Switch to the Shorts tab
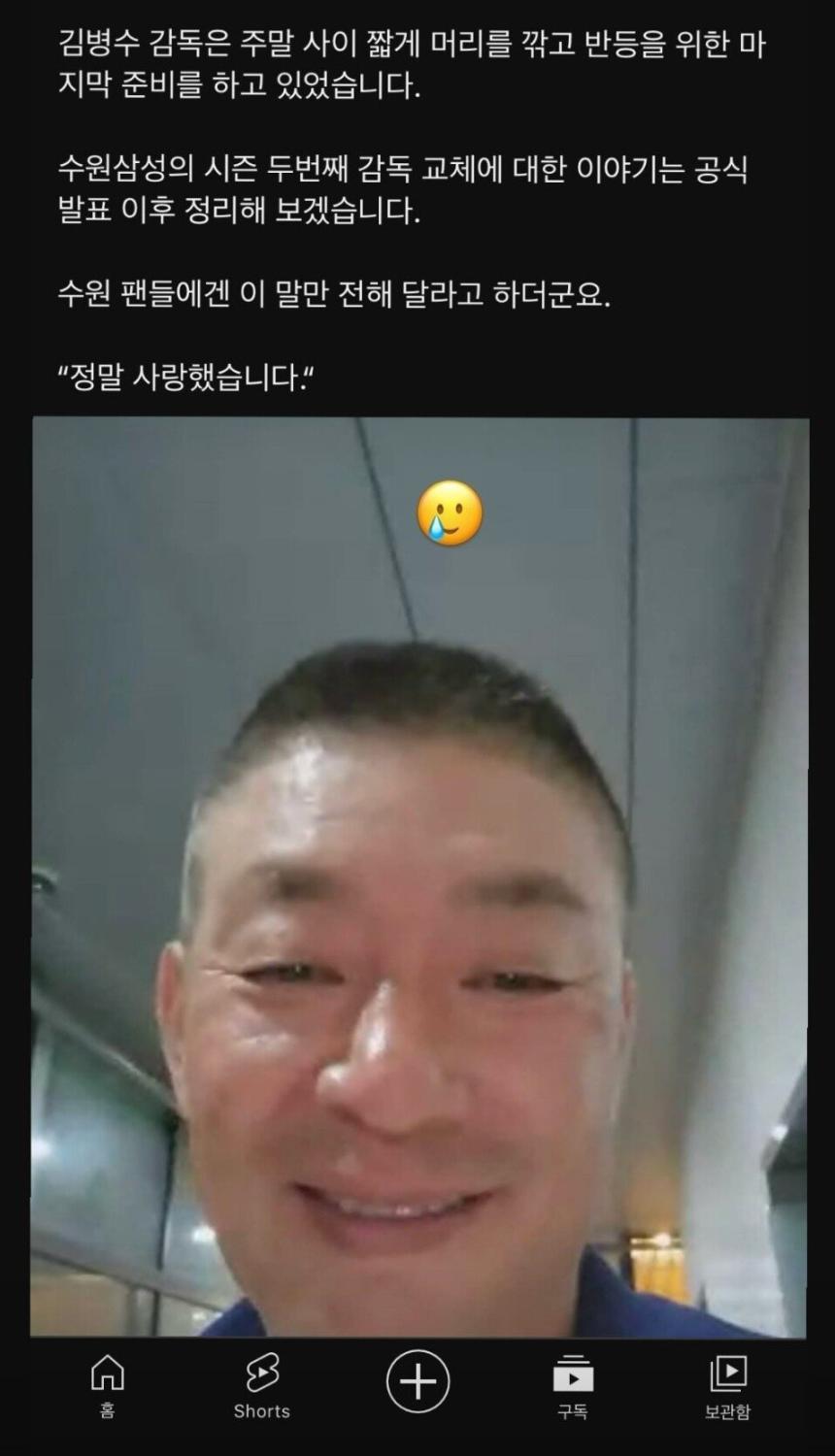 (262, 1384)
